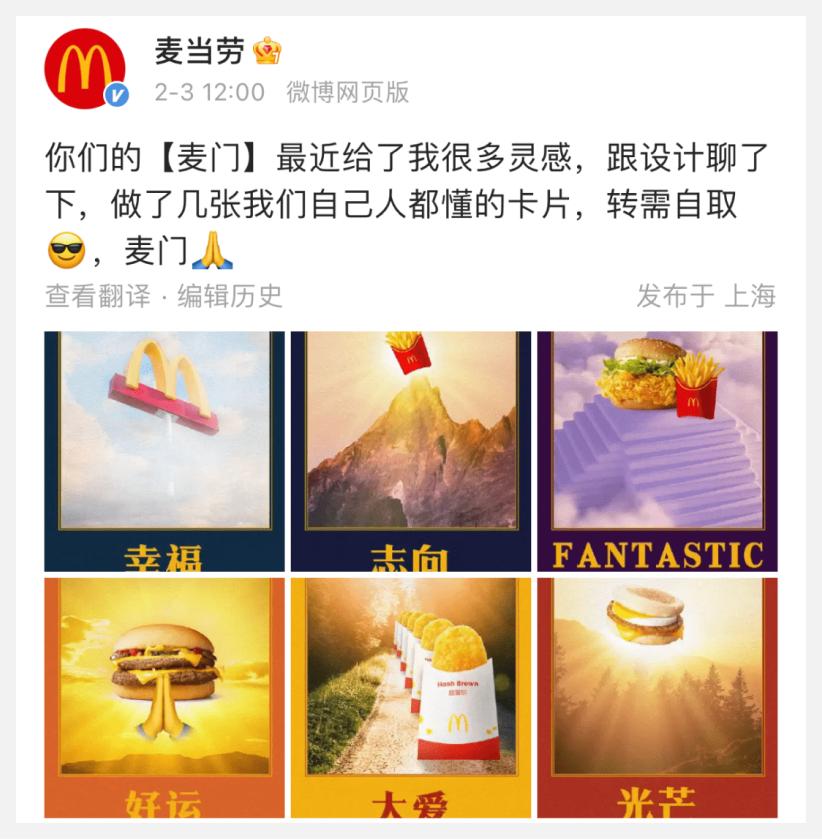Open the FANTASTIC burger and fries image
This screenshot has height=839, width=822.
tap(657, 451)
